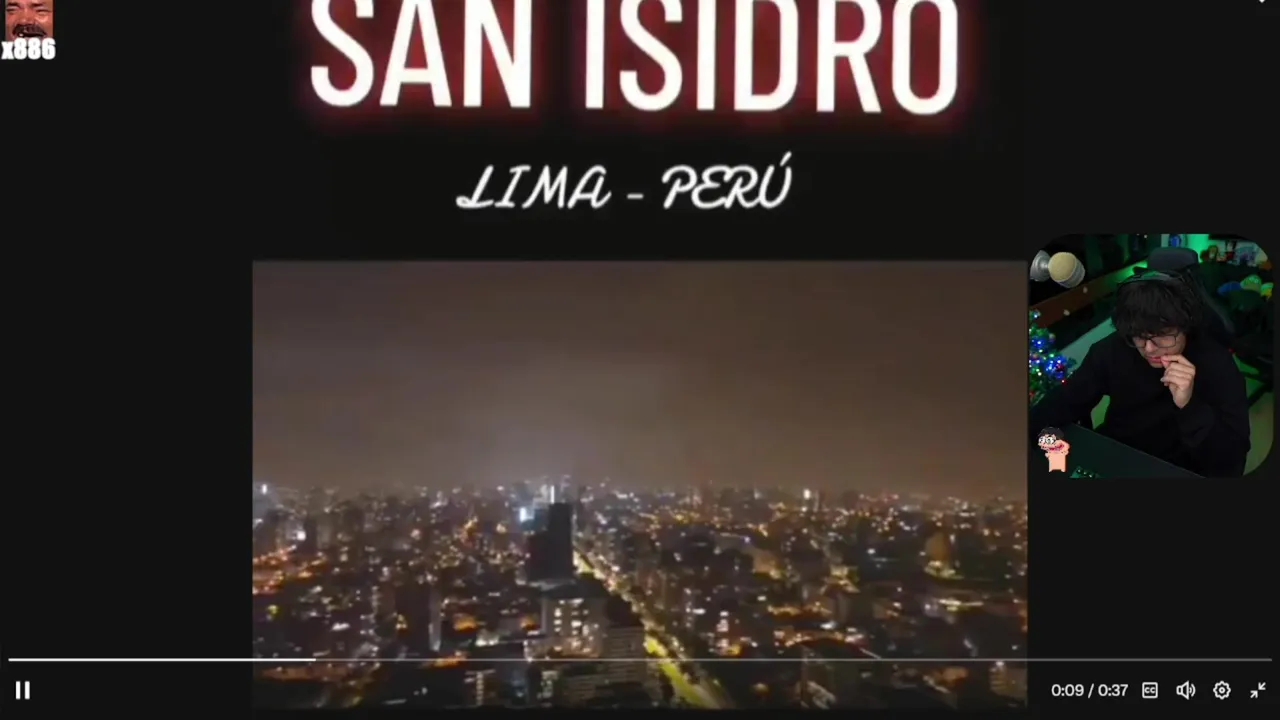
Task: Open video settings gear
Action: point(1221,690)
